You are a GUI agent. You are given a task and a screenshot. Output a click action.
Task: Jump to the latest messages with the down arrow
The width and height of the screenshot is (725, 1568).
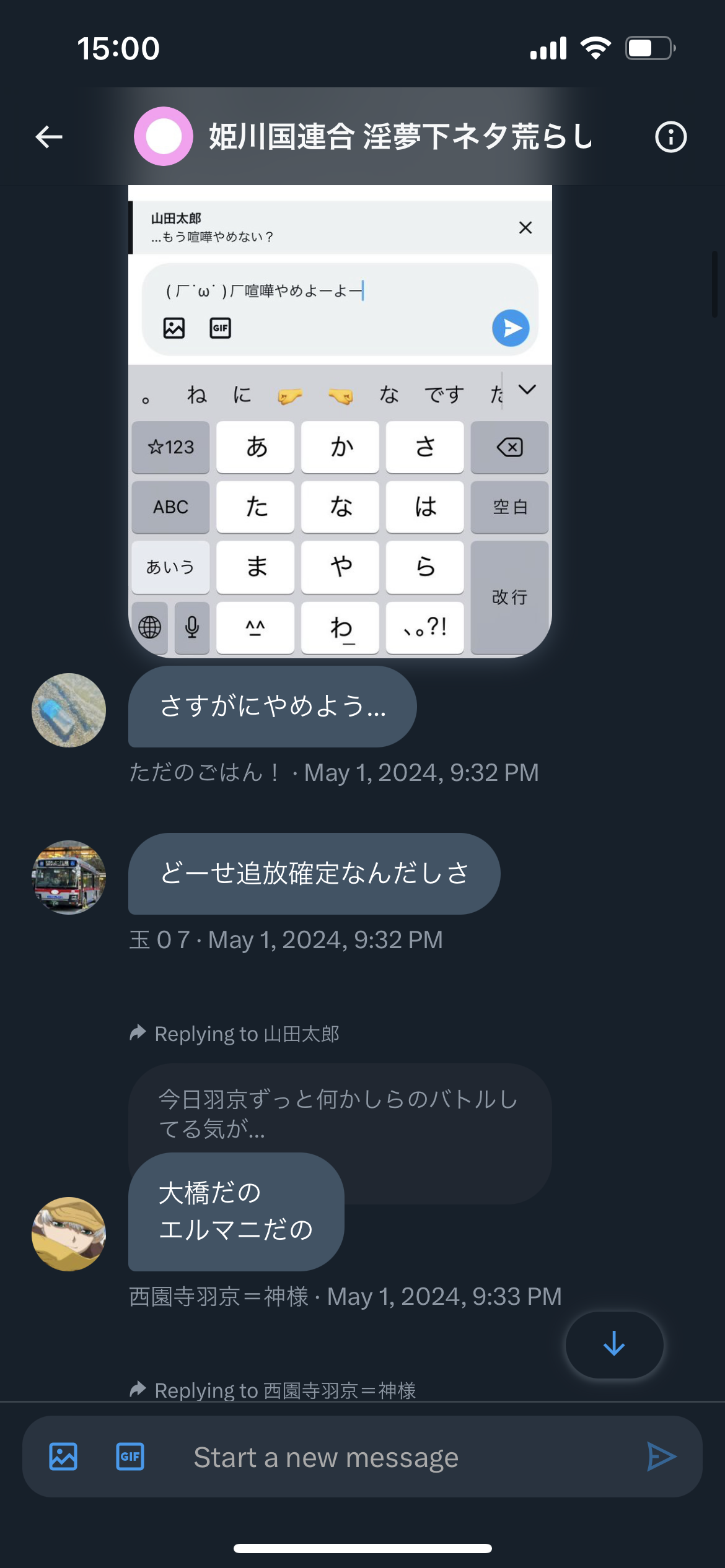click(x=614, y=1344)
